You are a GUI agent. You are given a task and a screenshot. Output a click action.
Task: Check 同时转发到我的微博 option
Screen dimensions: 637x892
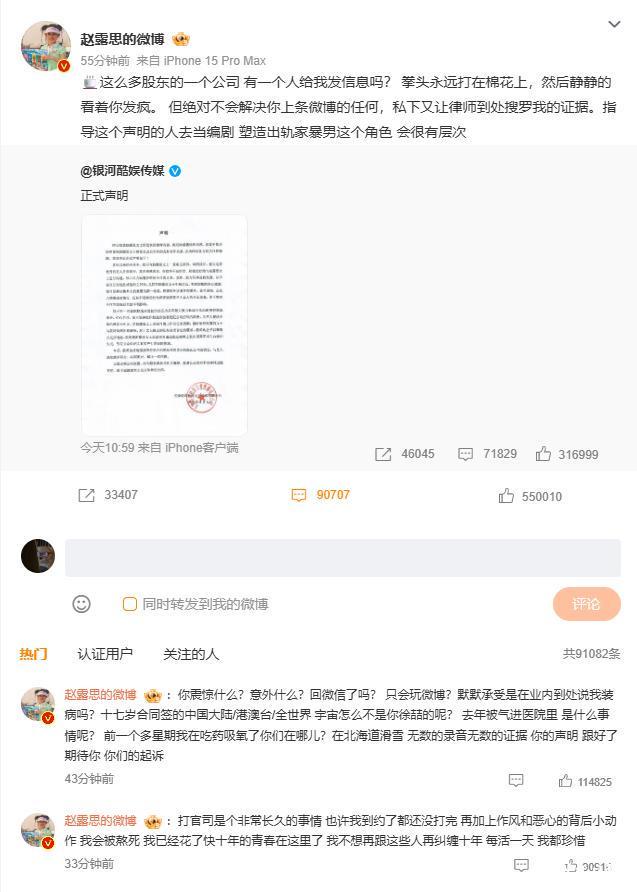(x=130, y=604)
